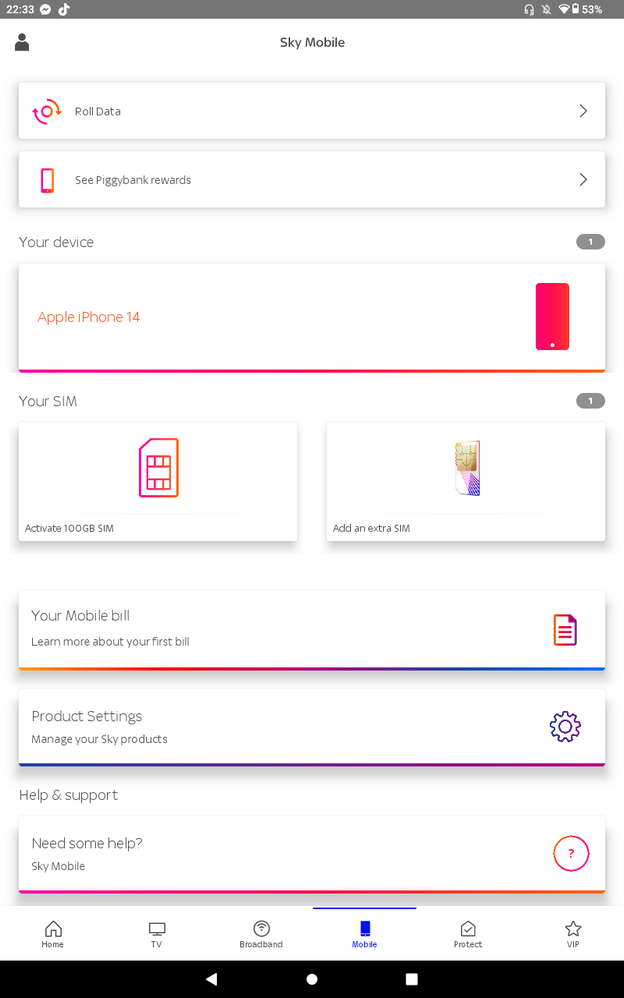This screenshot has height=998, width=624.
Task: Select the Mobile tab
Action: click(365, 934)
